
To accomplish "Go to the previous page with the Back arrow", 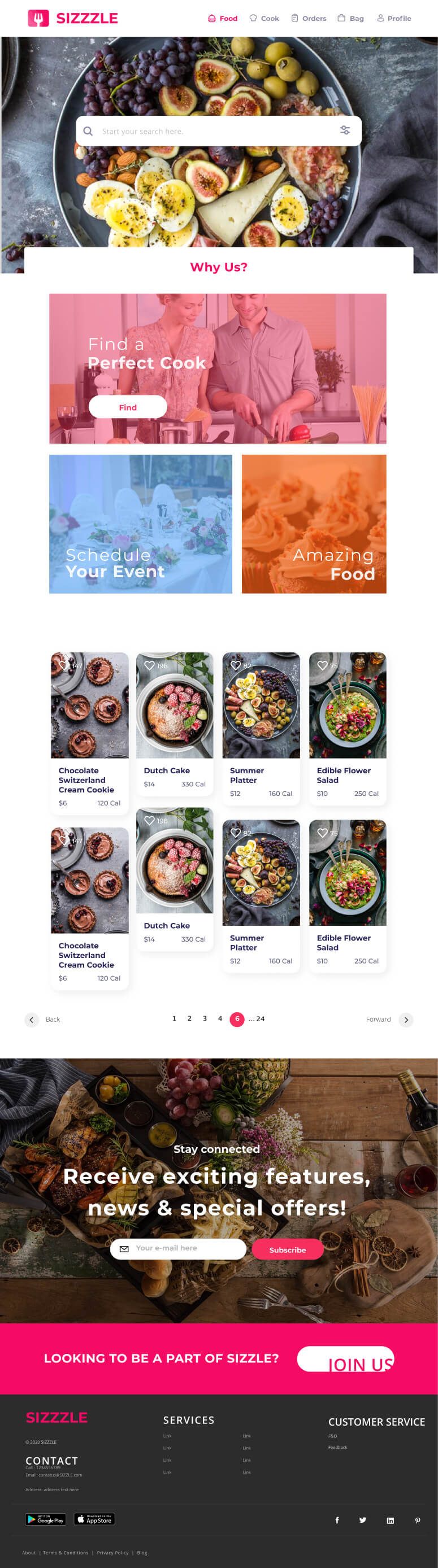I will [x=32, y=1020].
